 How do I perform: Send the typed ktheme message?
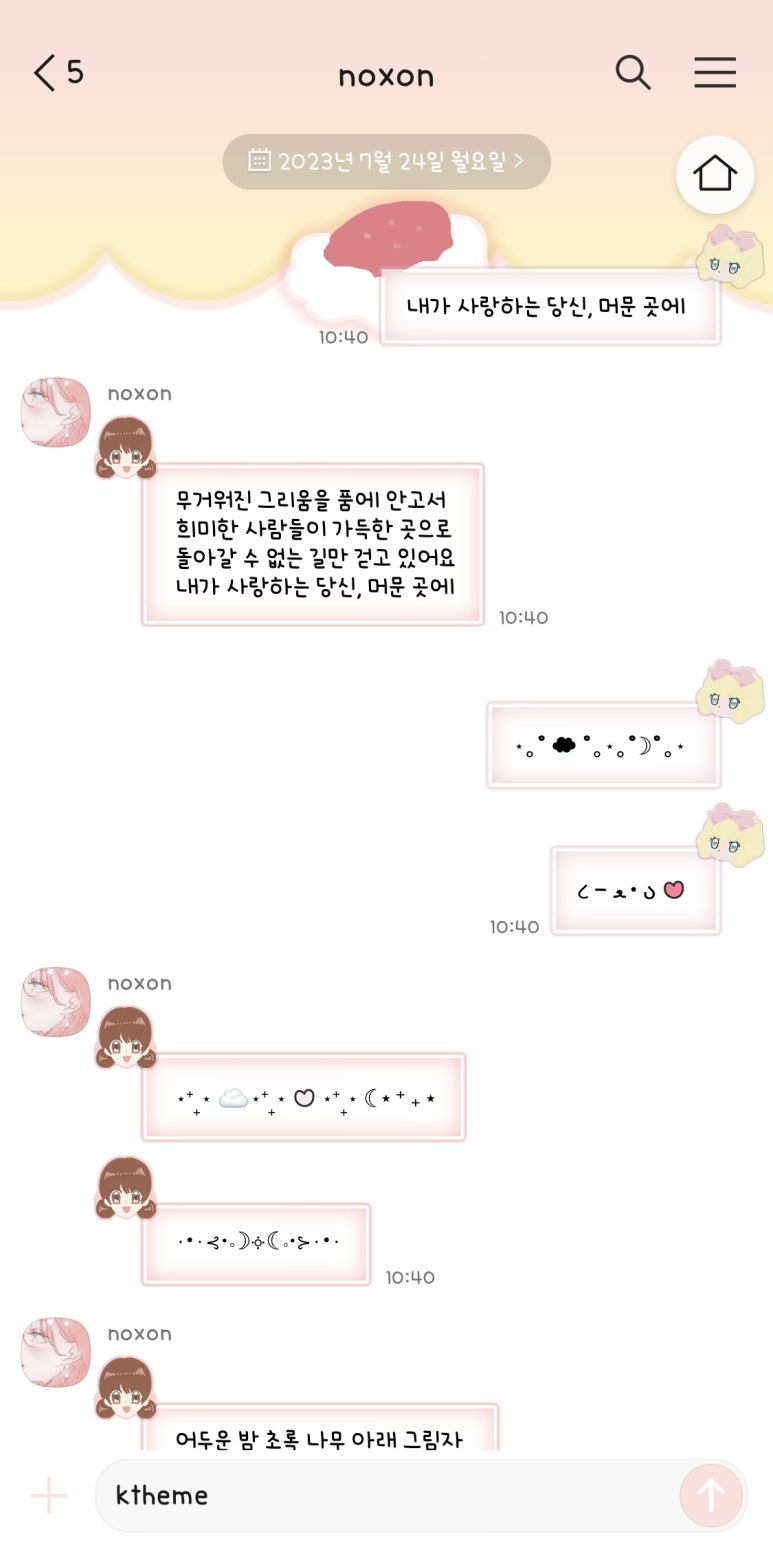pos(711,1496)
